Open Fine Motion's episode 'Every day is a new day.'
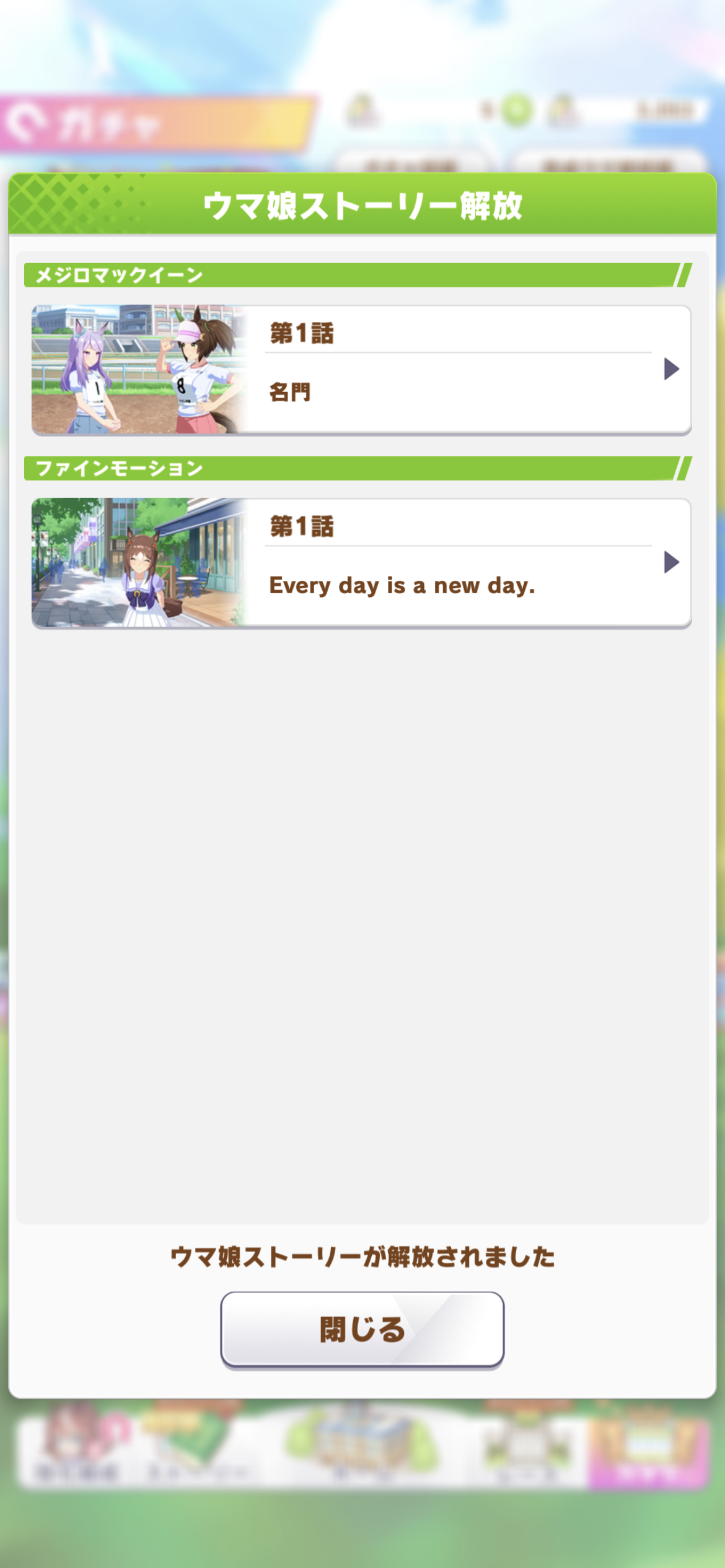This screenshot has width=725, height=1568. pos(361,563)
